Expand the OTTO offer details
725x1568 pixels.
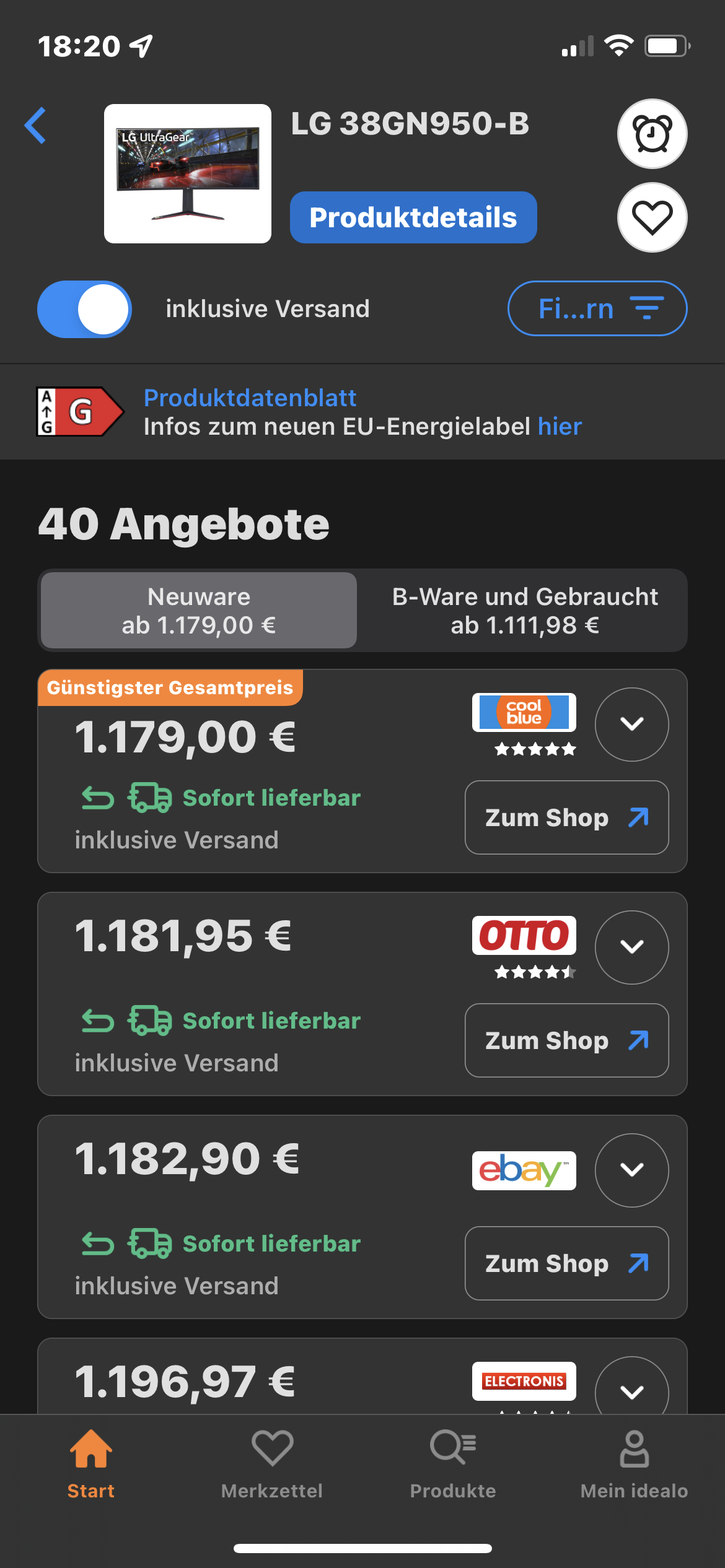pos(631,947)
